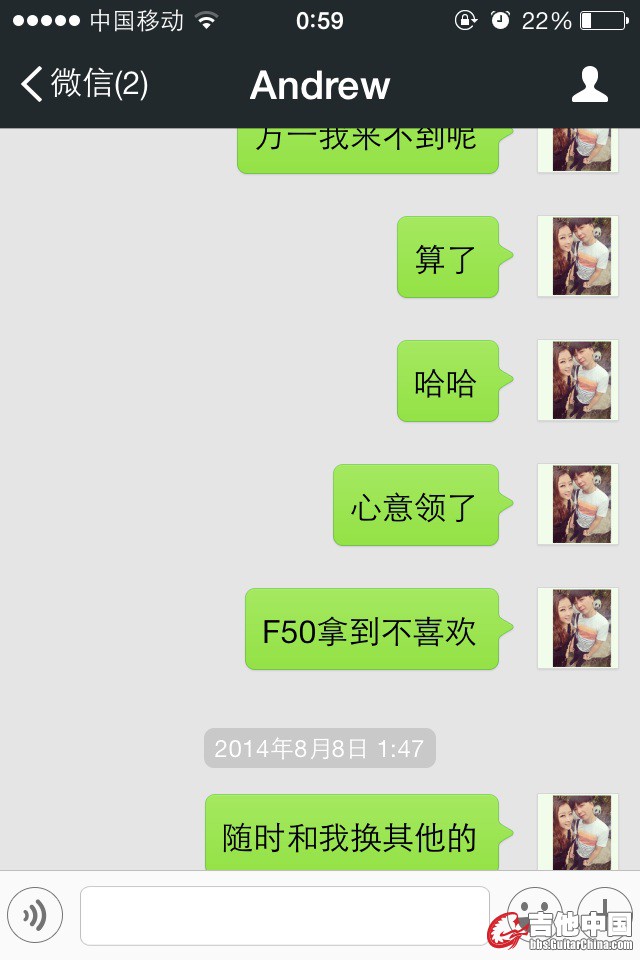Open the plus attachment menu
The height and width of the screenshot is (960, 640).
(x=605, y=908)
